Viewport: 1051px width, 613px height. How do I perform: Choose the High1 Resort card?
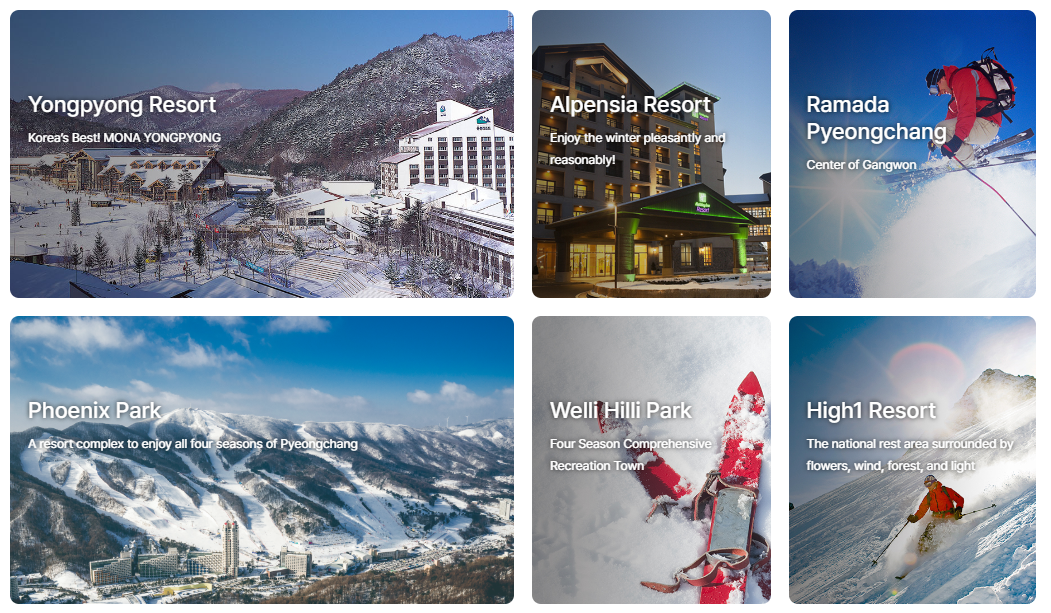(912, 460)
